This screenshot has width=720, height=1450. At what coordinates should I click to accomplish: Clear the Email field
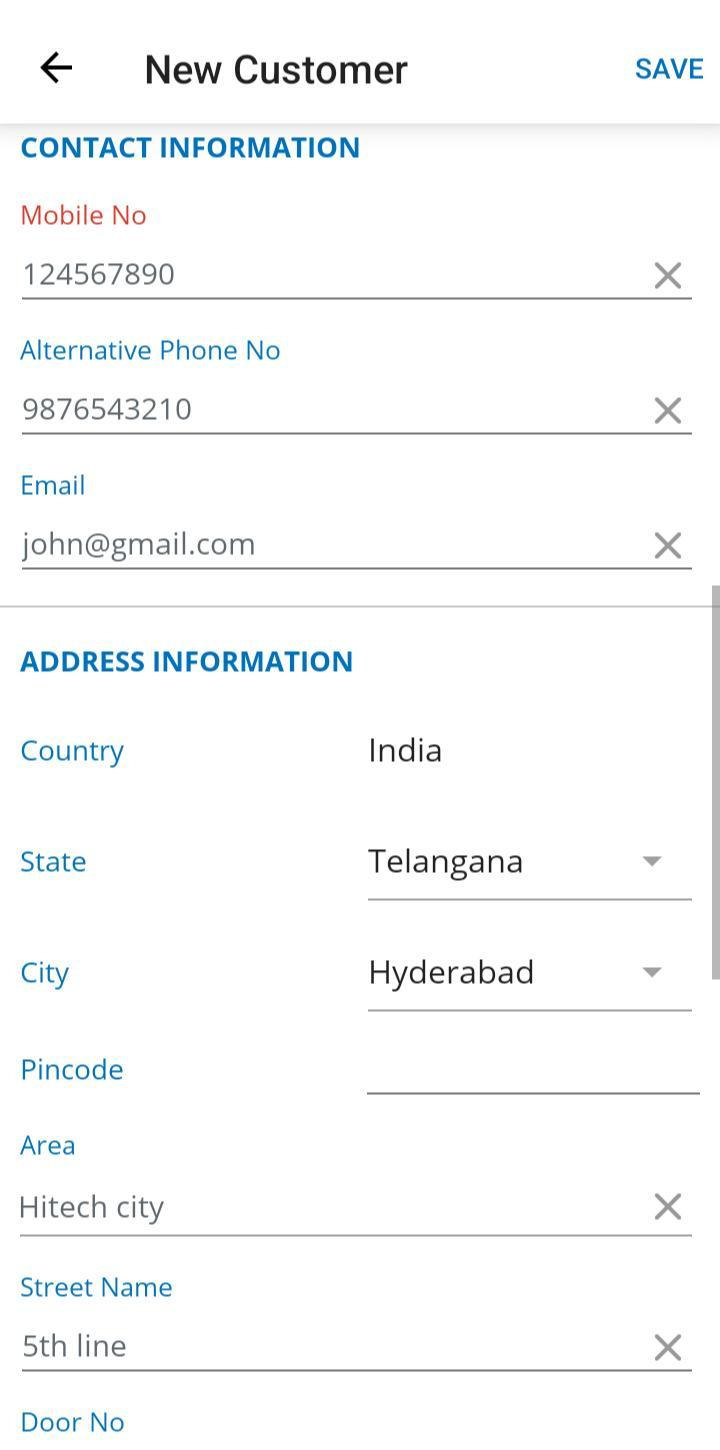pyautogui.click(x=667, y=545)
